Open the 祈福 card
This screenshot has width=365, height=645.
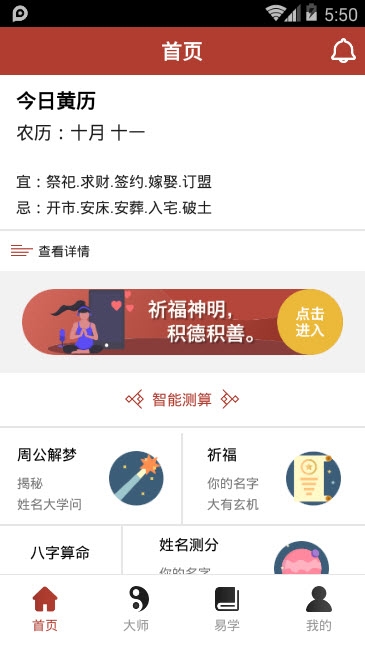point(274,478)
